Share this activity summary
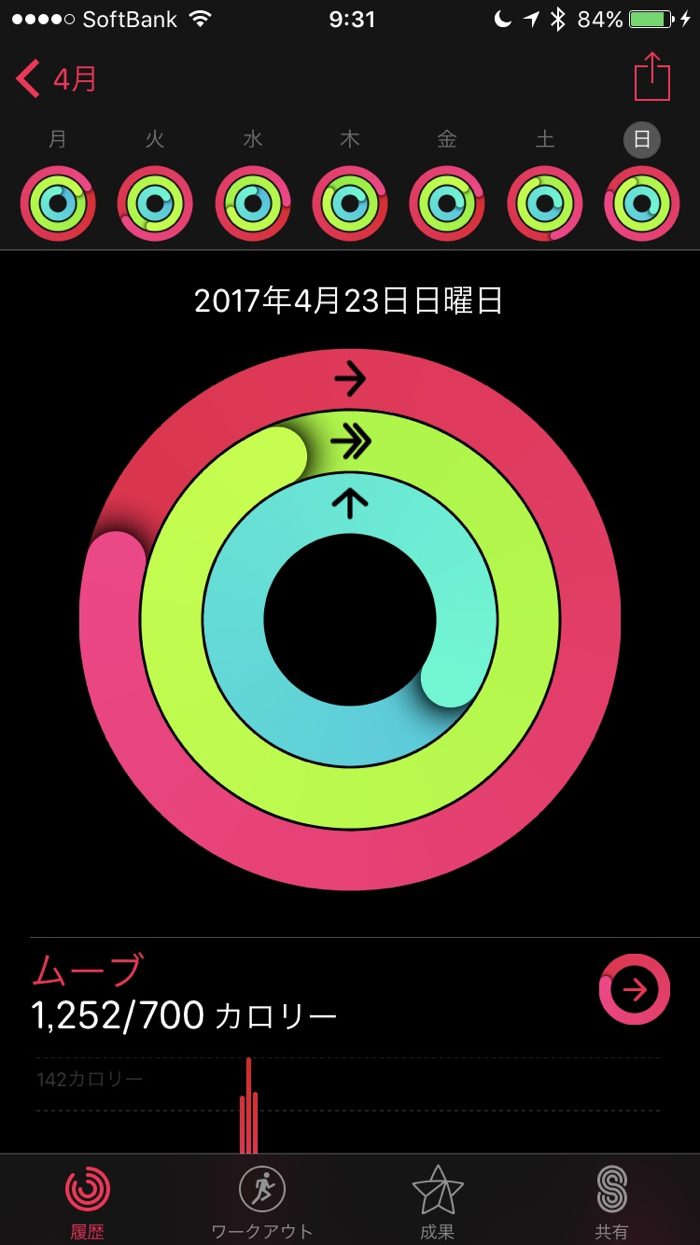Viewport: 700px width, 1245px height. click(x=652, y=77)
